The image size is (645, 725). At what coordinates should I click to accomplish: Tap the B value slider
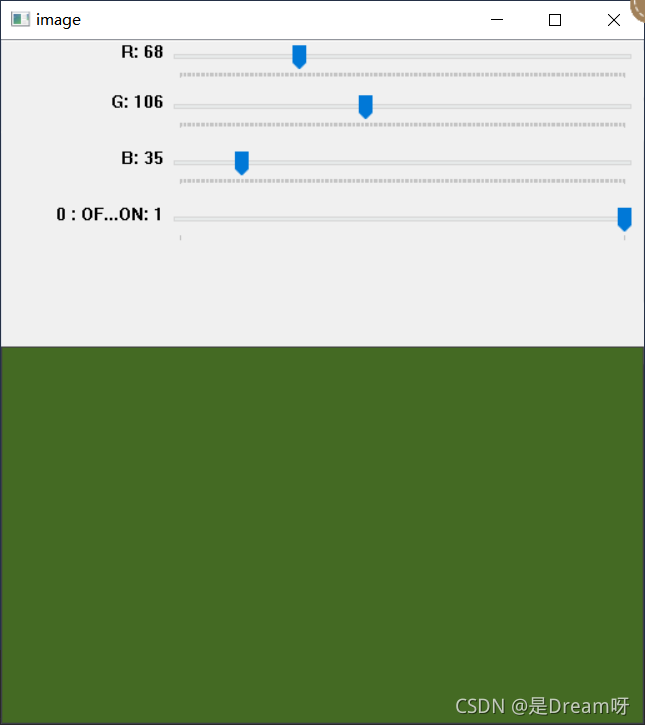click(x=242, y=162)
